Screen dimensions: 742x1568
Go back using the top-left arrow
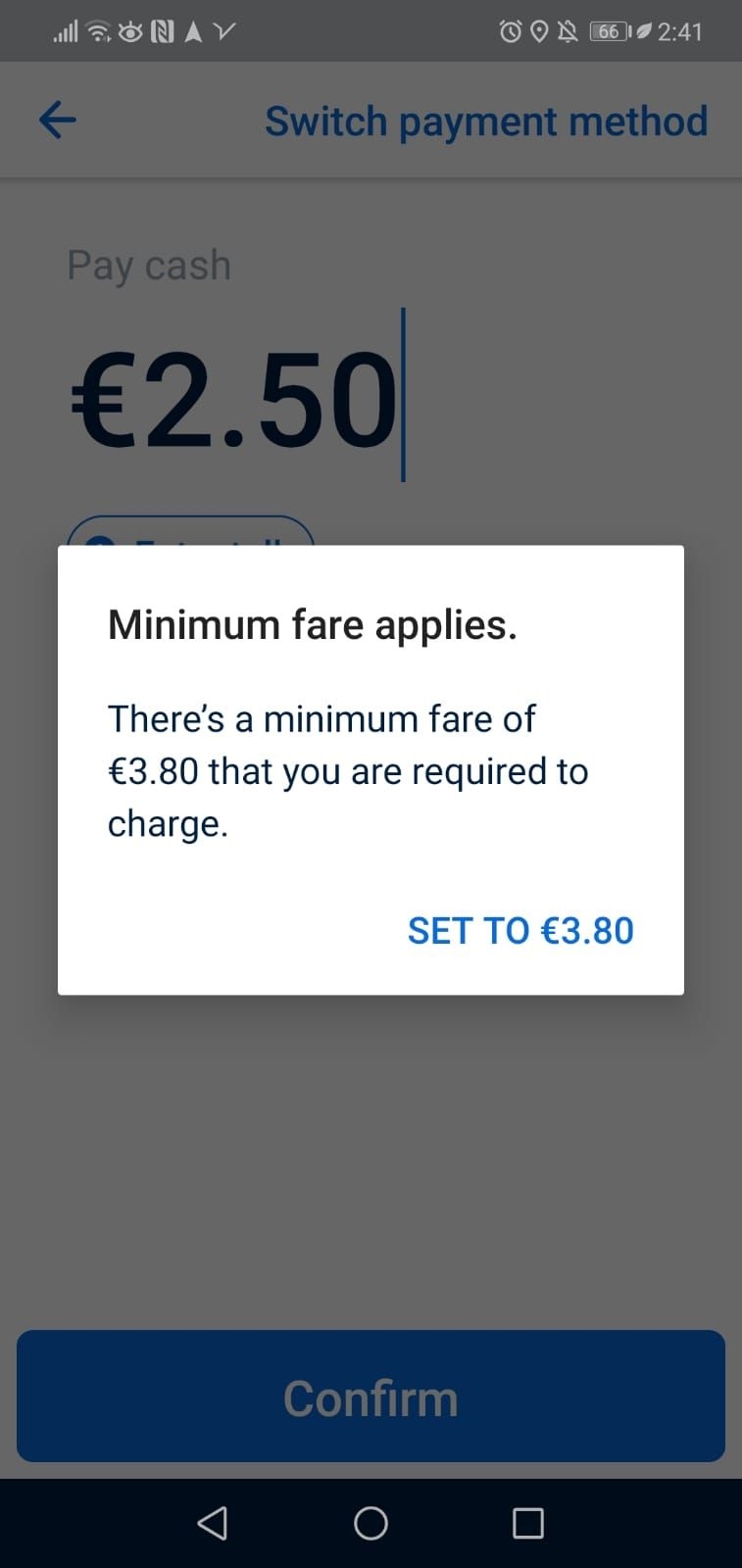point(58,121)
